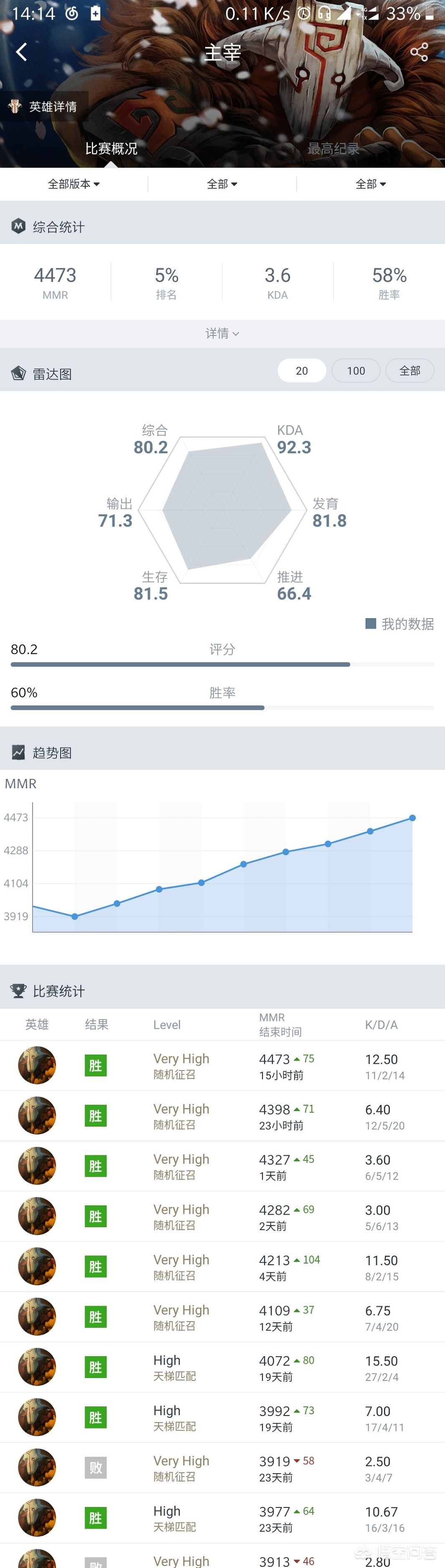Screen dimensions: 445x1568
Task: Open the lost match with MMR 3919
Action: [x=222, y=1468]
